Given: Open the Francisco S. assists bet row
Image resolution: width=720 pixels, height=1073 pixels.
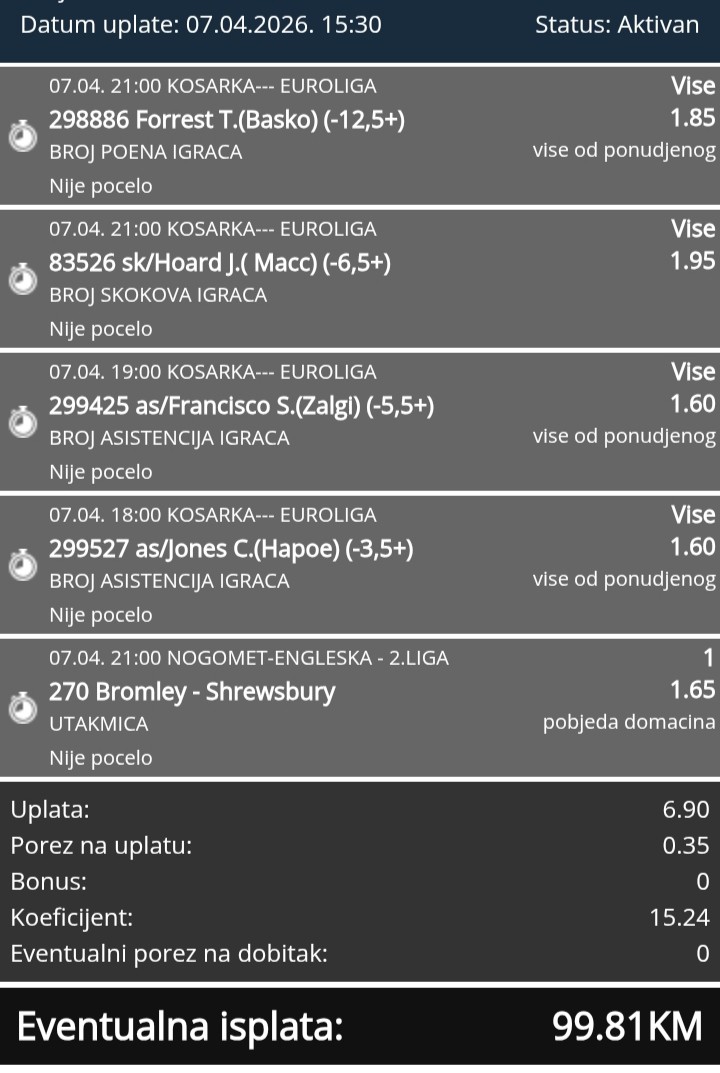Looking at the screenshot, I should [360, 421].
